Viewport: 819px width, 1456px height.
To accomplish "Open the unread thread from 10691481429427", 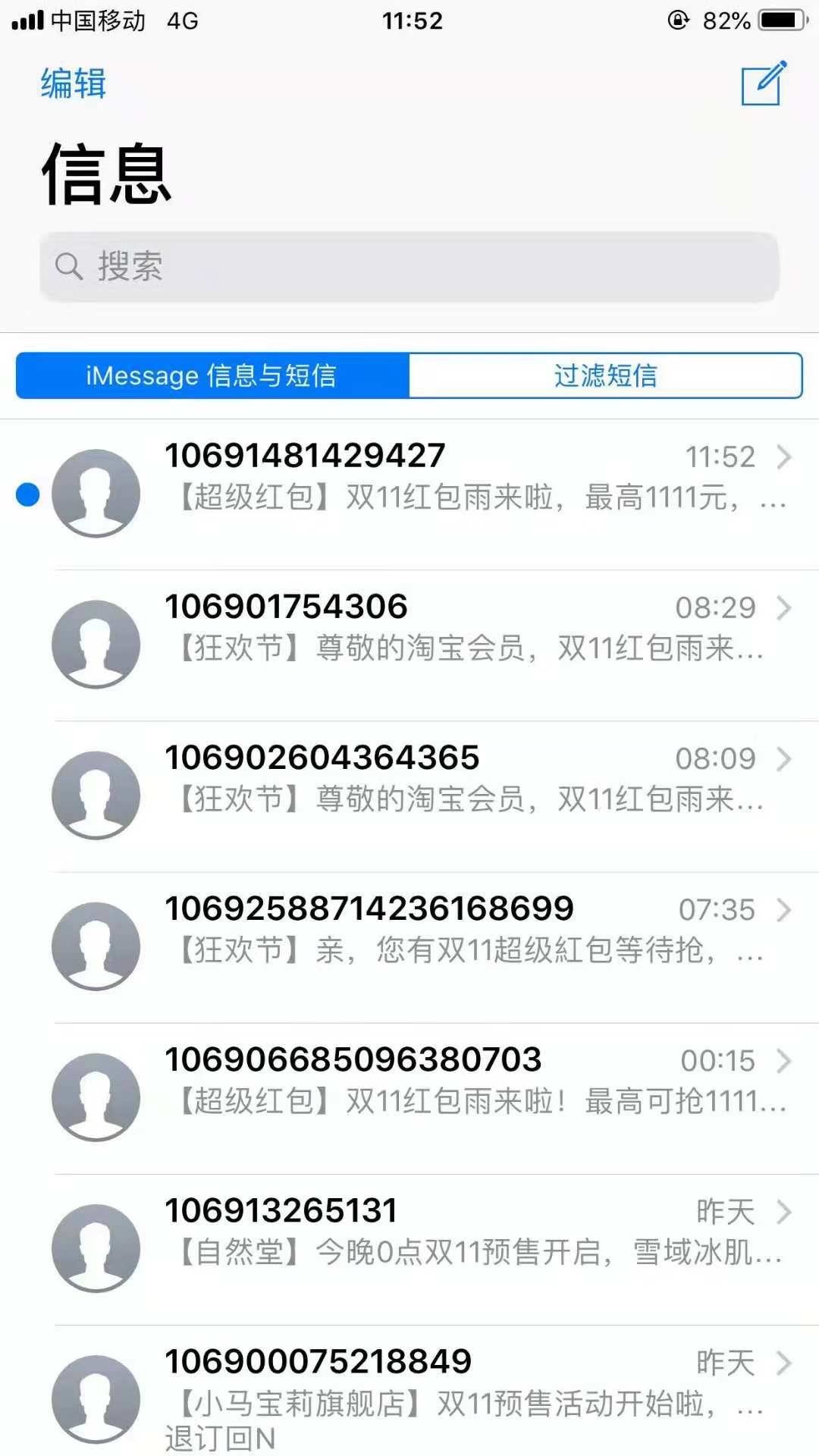I will 409,494.
